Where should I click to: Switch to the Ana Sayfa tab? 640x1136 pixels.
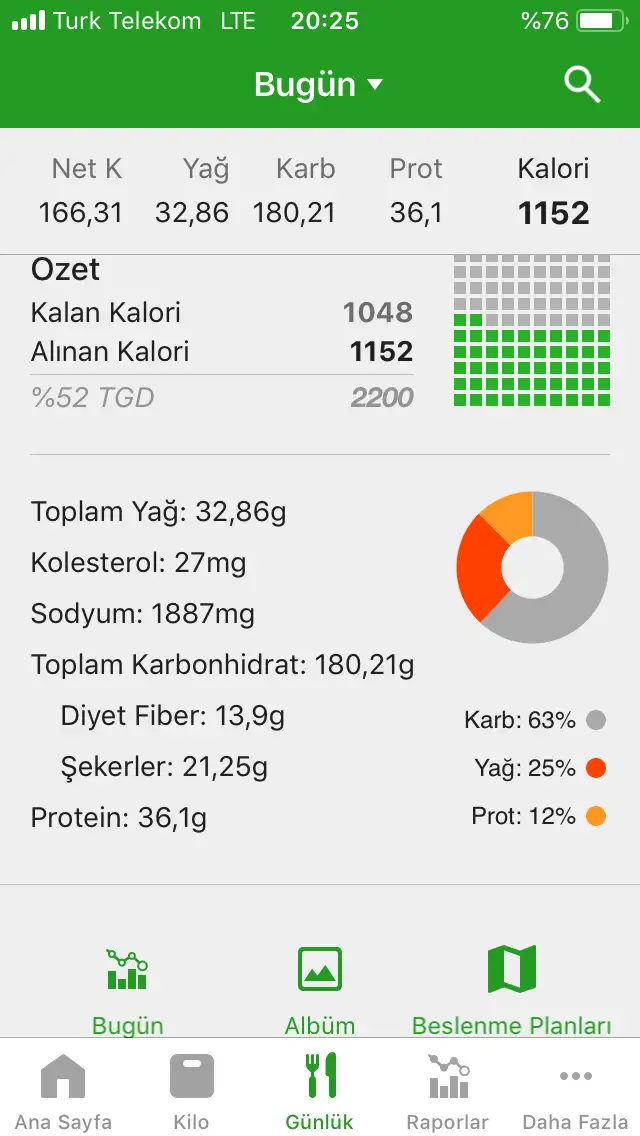click(63, 1090)
